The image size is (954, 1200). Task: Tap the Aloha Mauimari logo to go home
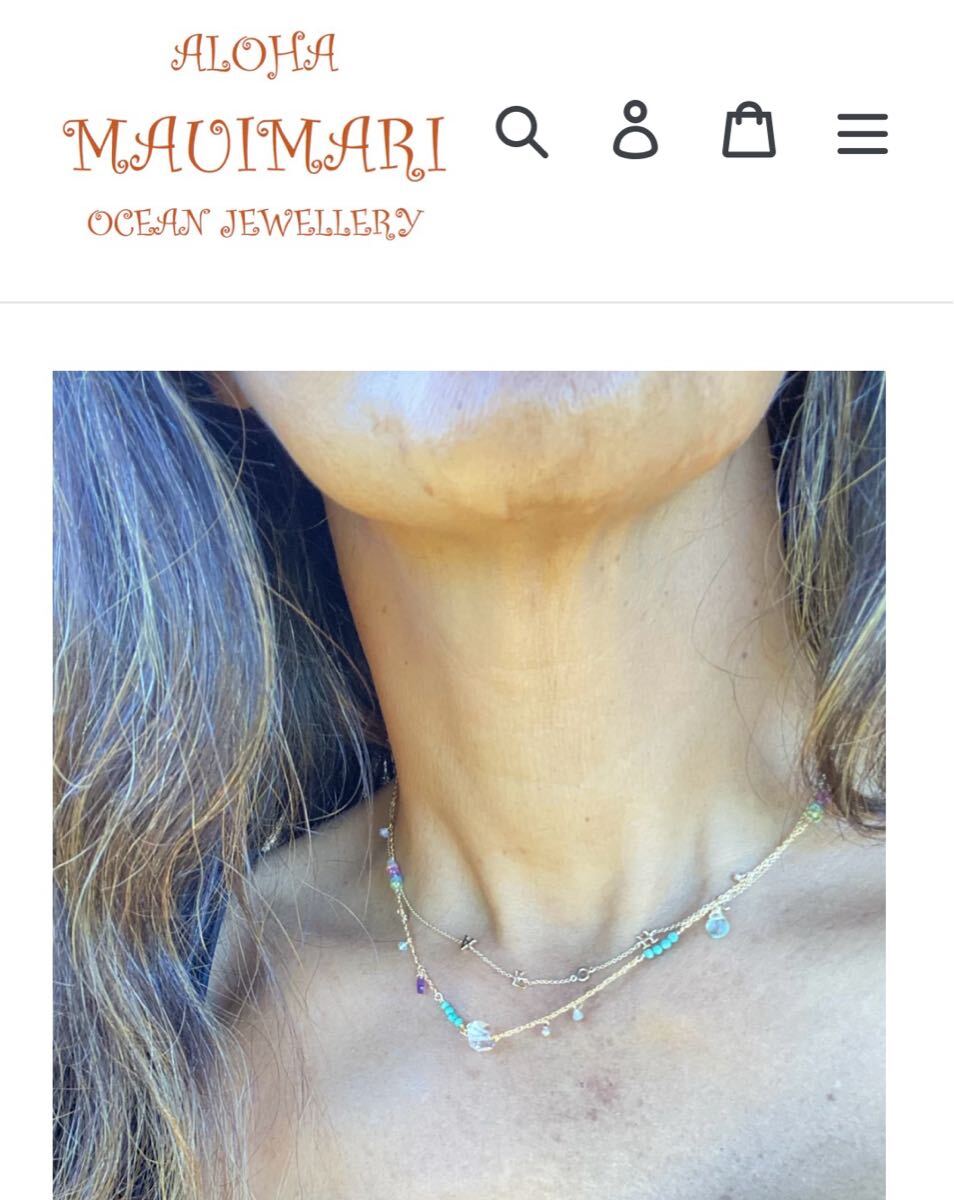click(254, 137)
